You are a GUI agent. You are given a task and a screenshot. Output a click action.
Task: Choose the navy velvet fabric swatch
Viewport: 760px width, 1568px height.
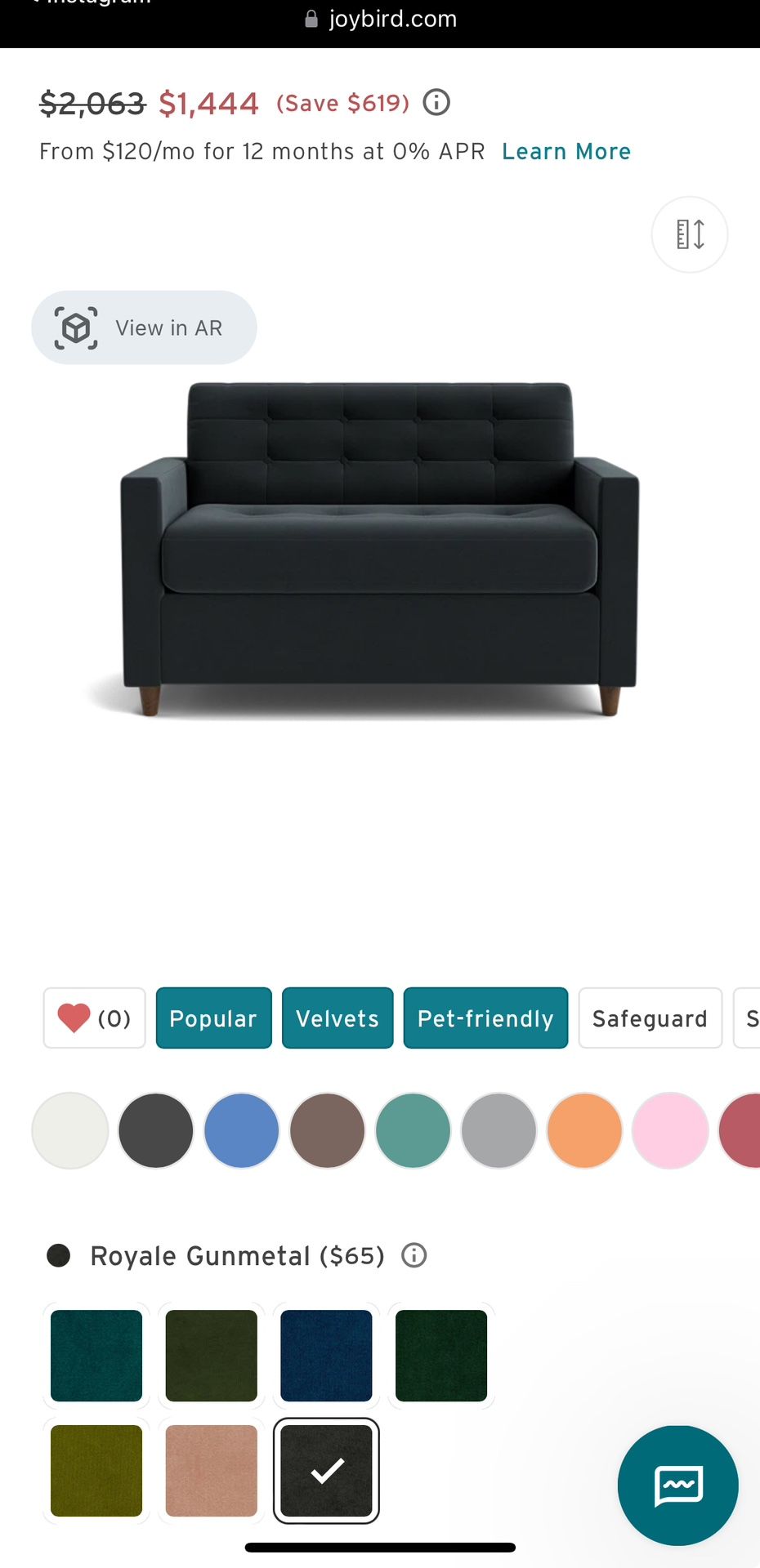point(326,1356)
